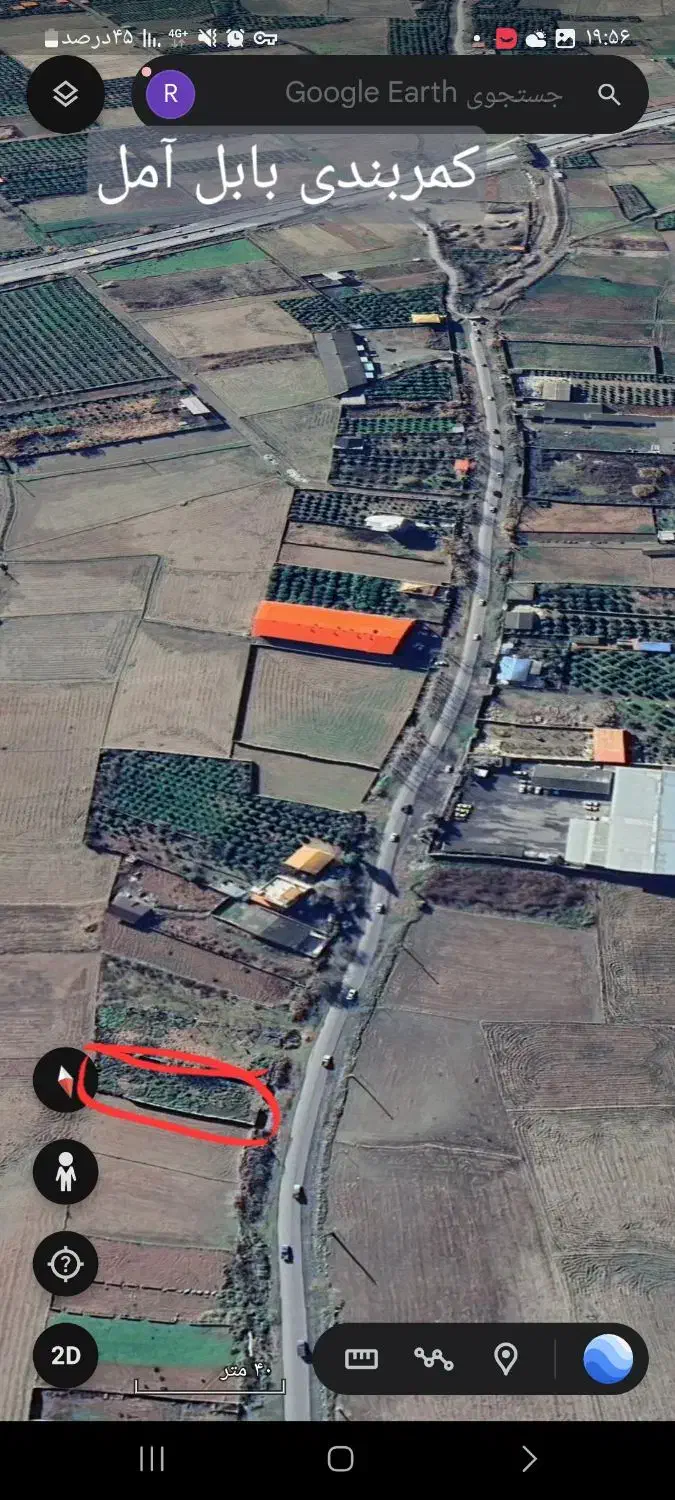
Task: Open the ruler measure tool
Action: 361,1359
